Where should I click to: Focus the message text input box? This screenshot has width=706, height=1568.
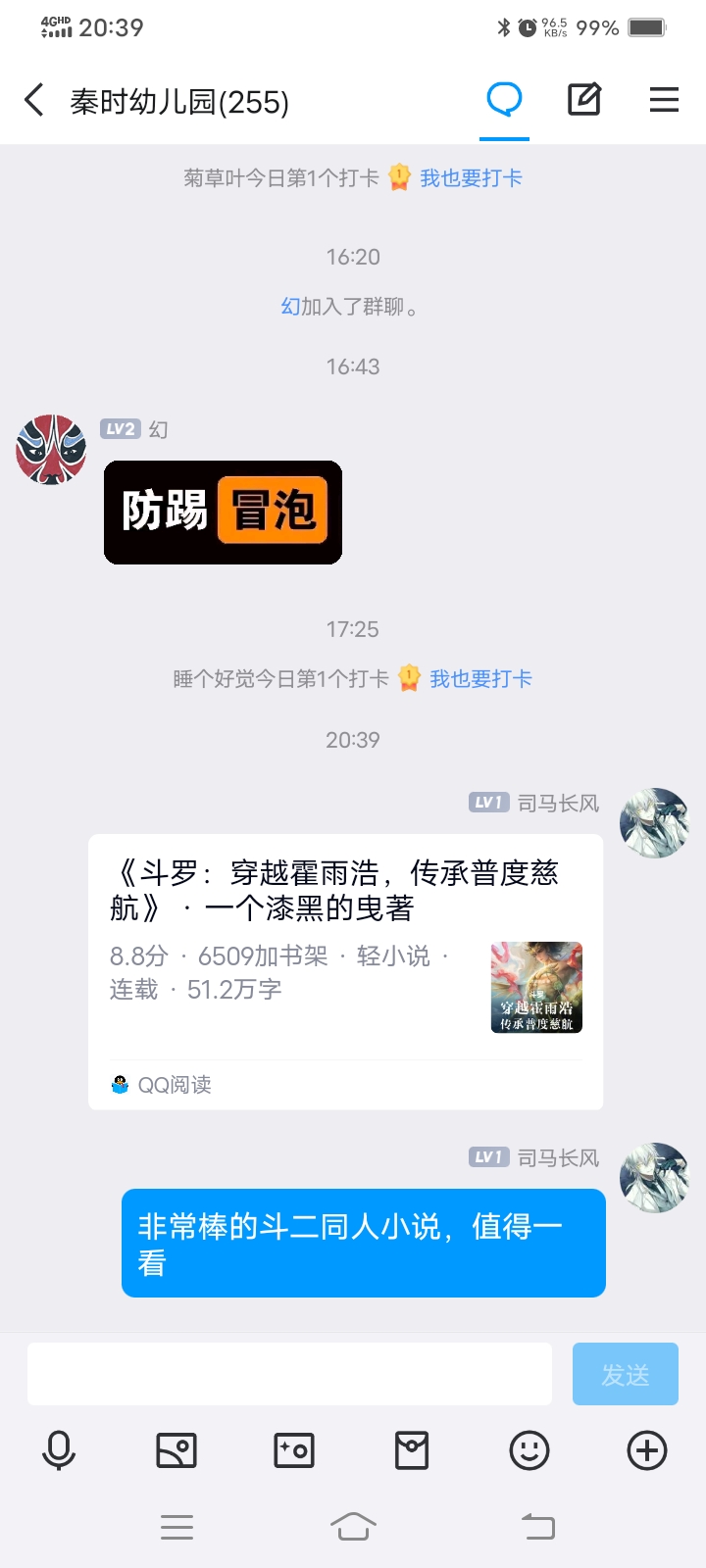coord(289,1374)
